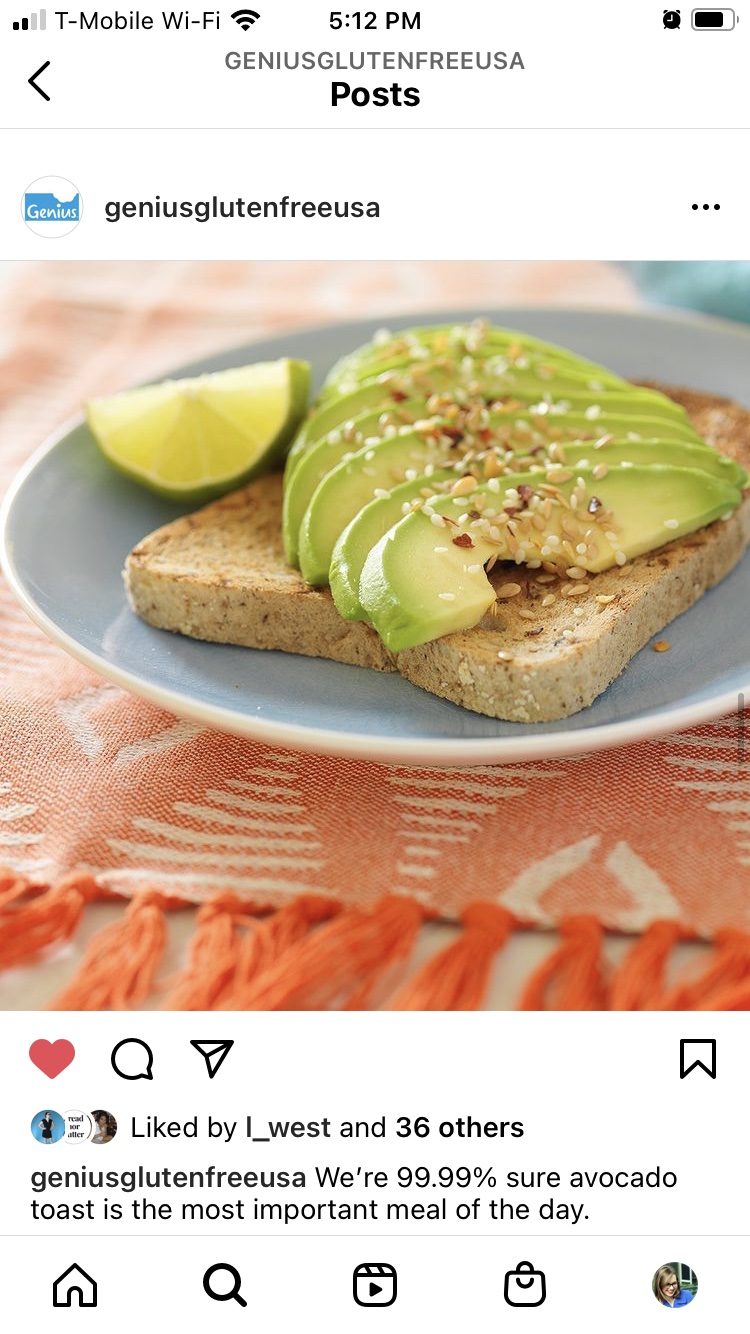Open the Reels tab

(375, 1285)
